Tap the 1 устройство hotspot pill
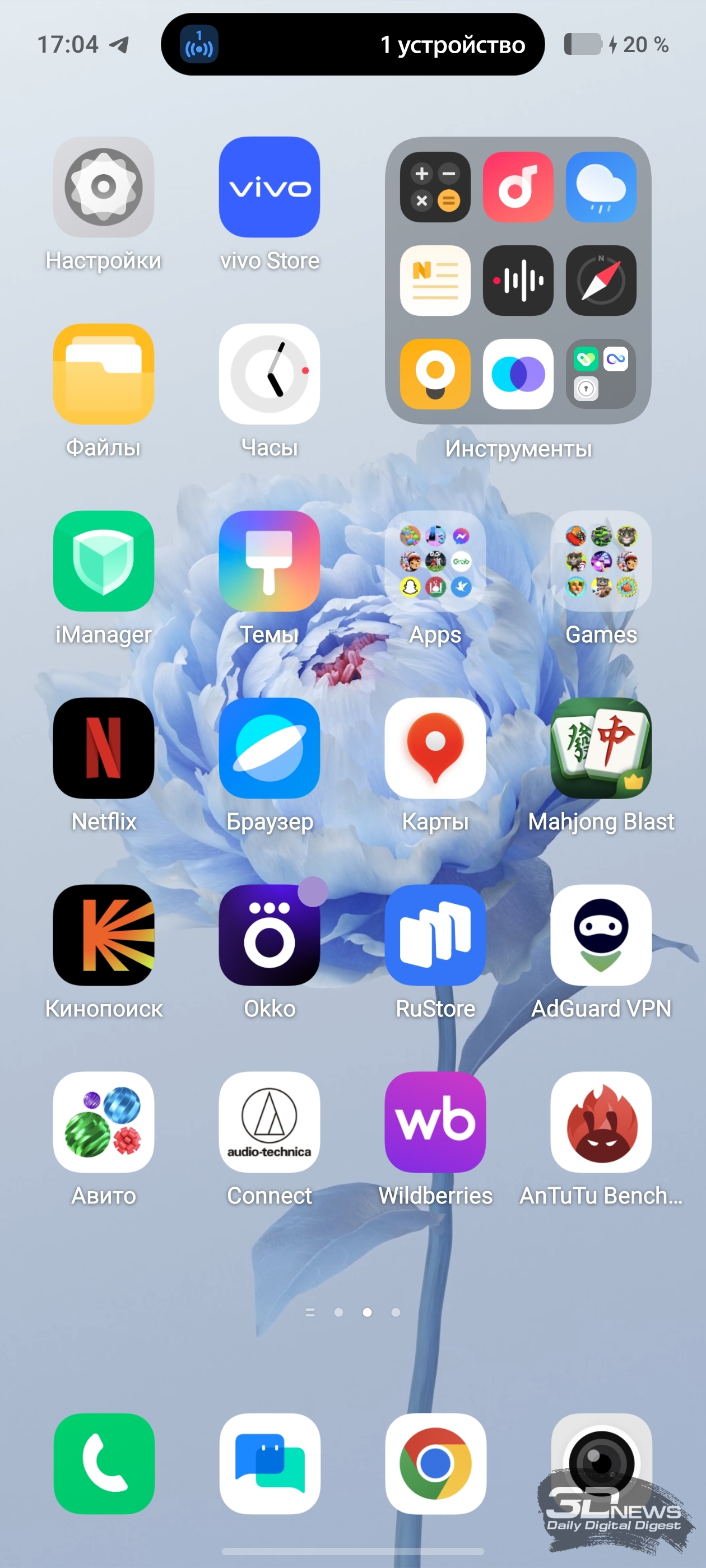The height and width of the screenshot is (1568, 706). pos(352,44)
